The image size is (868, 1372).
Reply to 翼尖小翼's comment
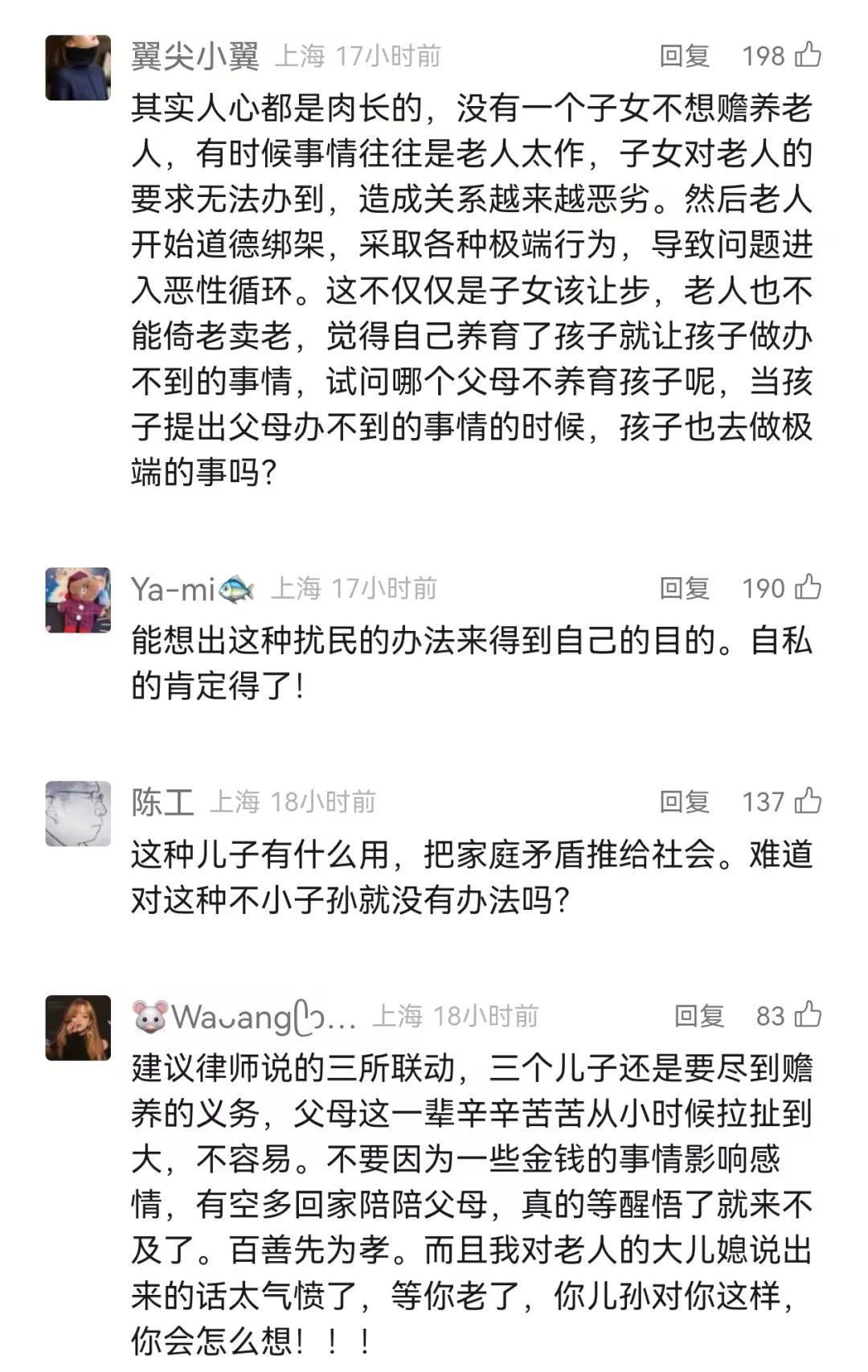click(684, 55)
